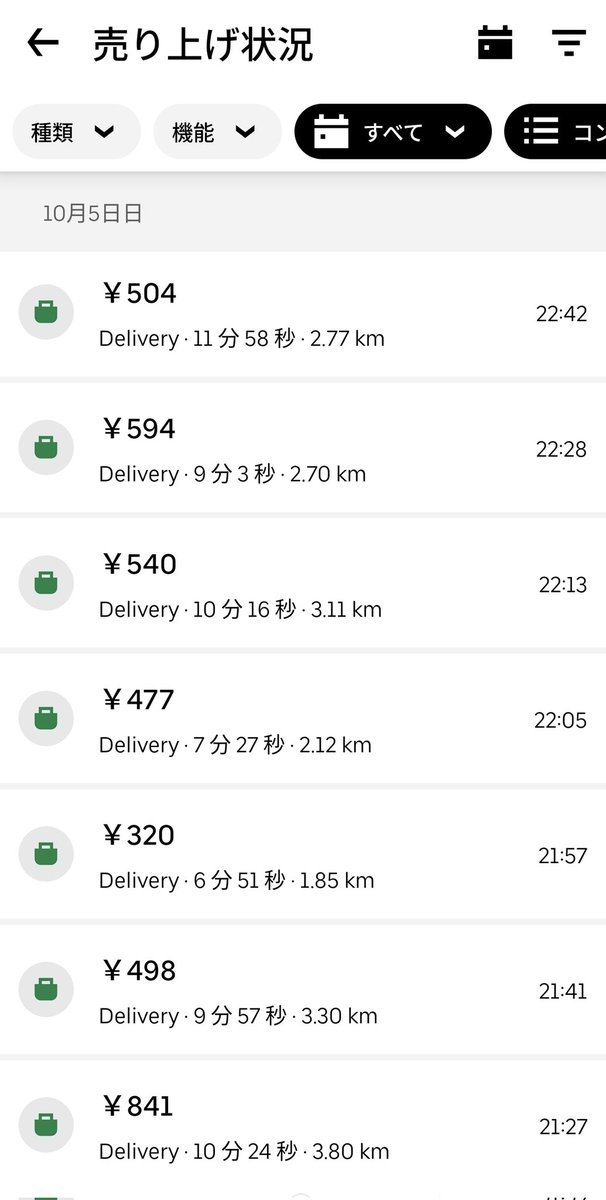Select the list chip starting with コン
The height and width of the screenshot is (1200, 606).
[555, 132]
